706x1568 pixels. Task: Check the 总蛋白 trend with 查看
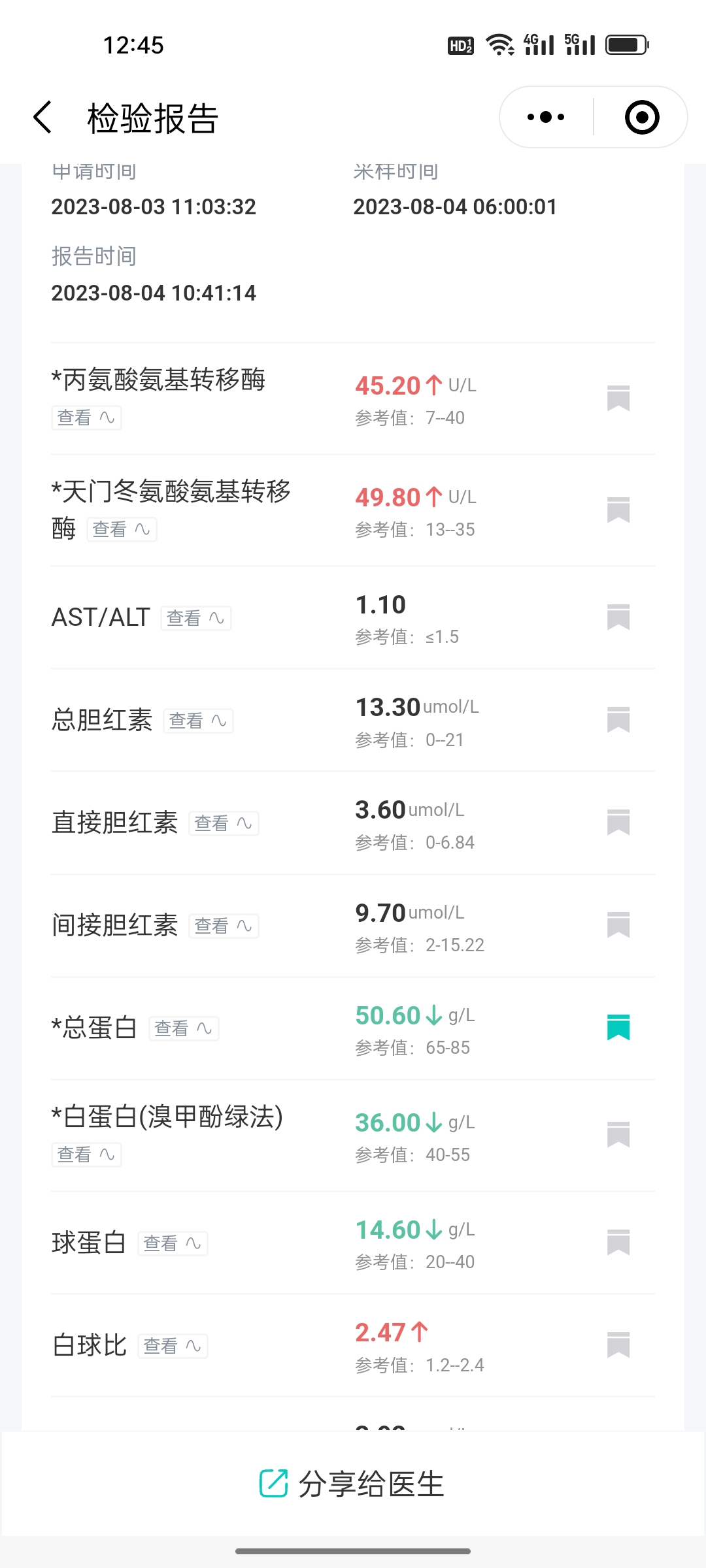[184, 1028]
